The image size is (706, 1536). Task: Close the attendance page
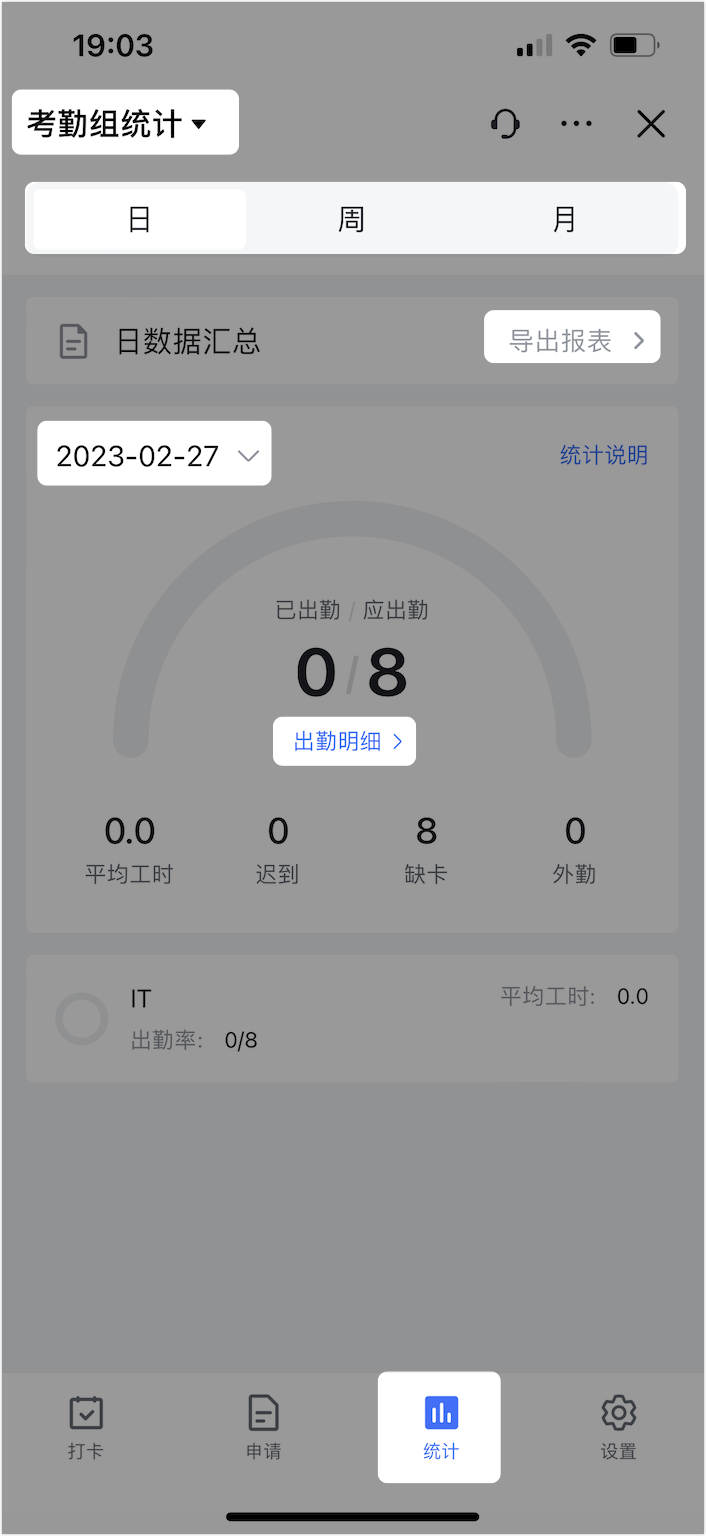pos(651,124)
